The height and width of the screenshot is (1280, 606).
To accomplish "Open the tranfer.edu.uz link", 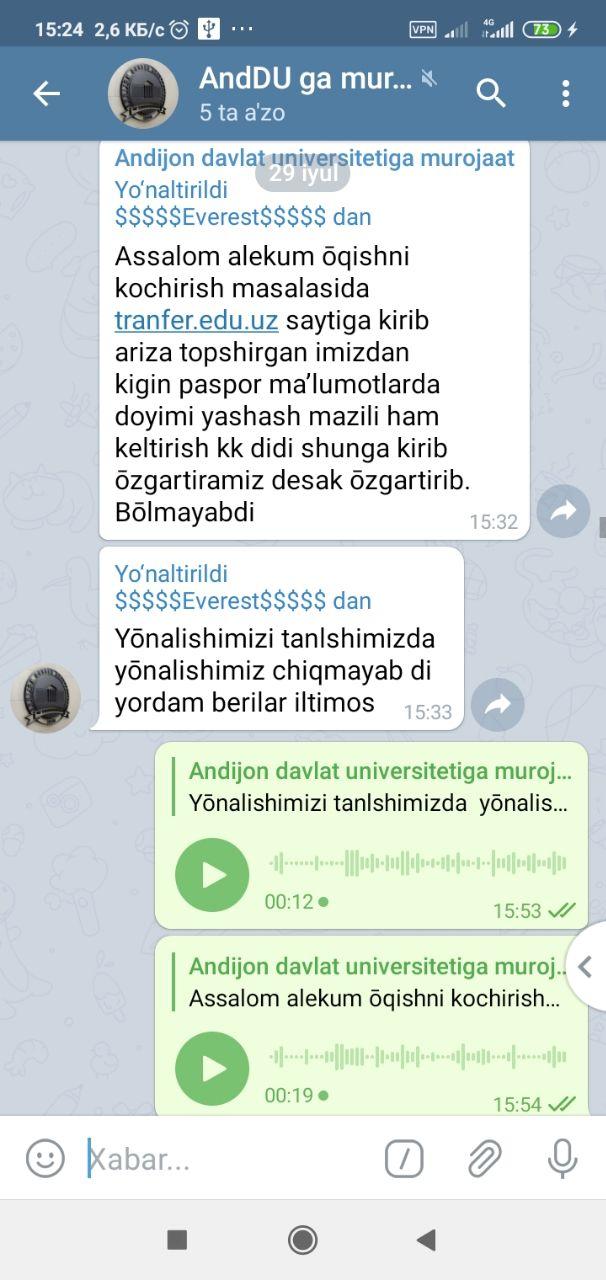I will (196, 321).
